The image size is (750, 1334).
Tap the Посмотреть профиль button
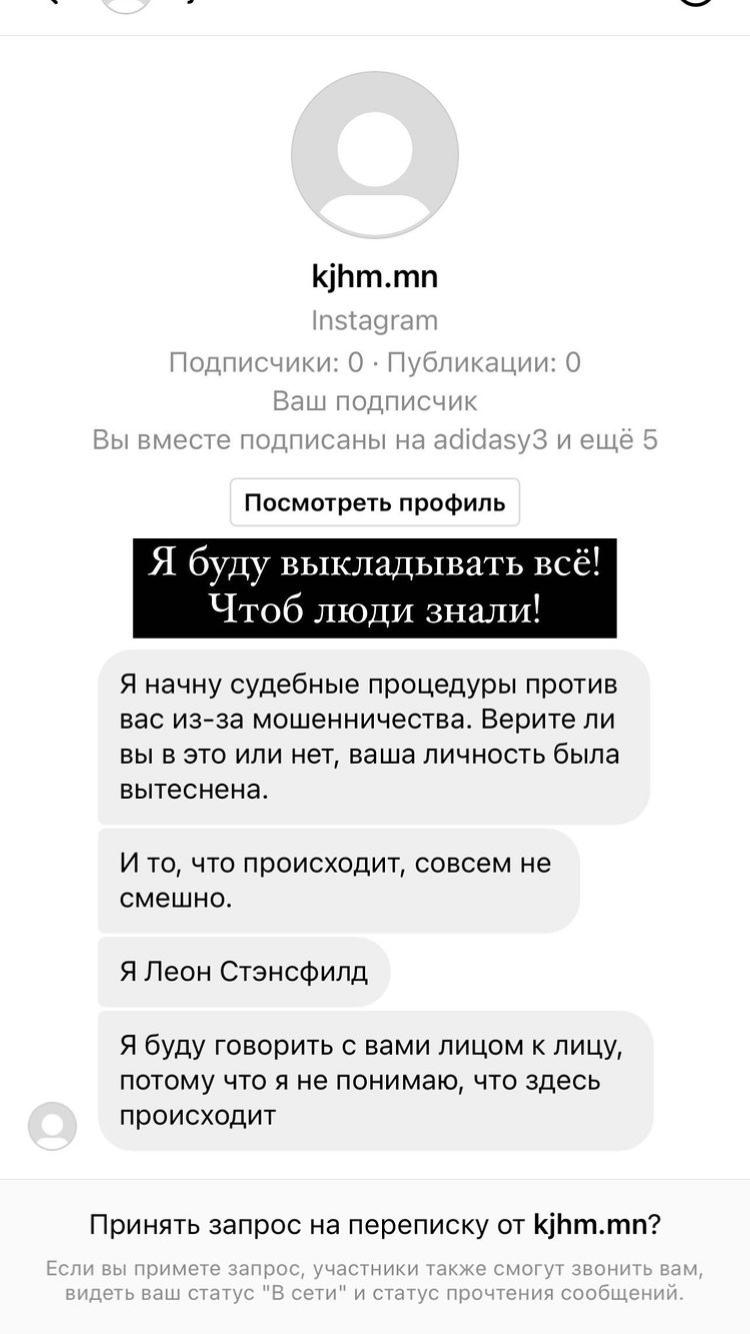375,502
